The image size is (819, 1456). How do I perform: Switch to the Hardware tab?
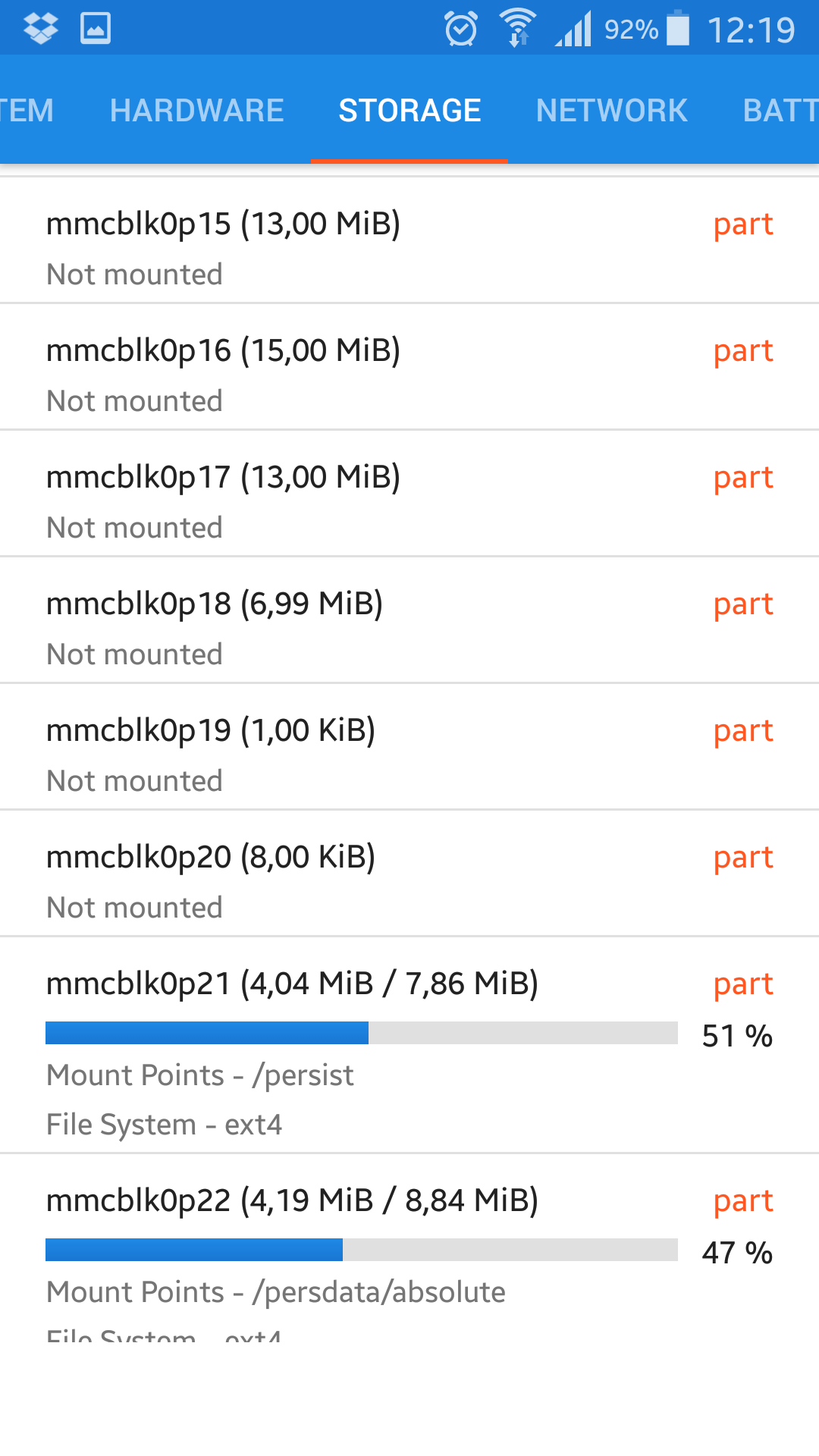point(196,111)
